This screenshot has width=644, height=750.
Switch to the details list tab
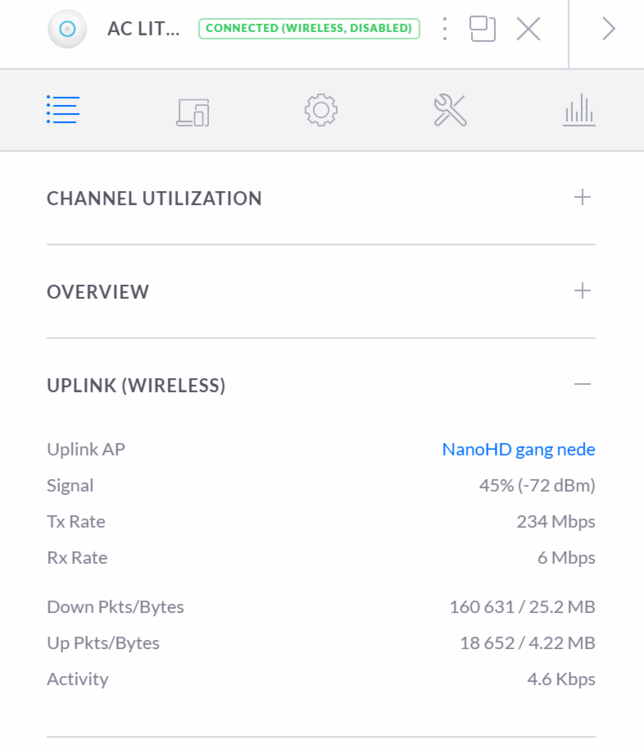coord(63,110)
